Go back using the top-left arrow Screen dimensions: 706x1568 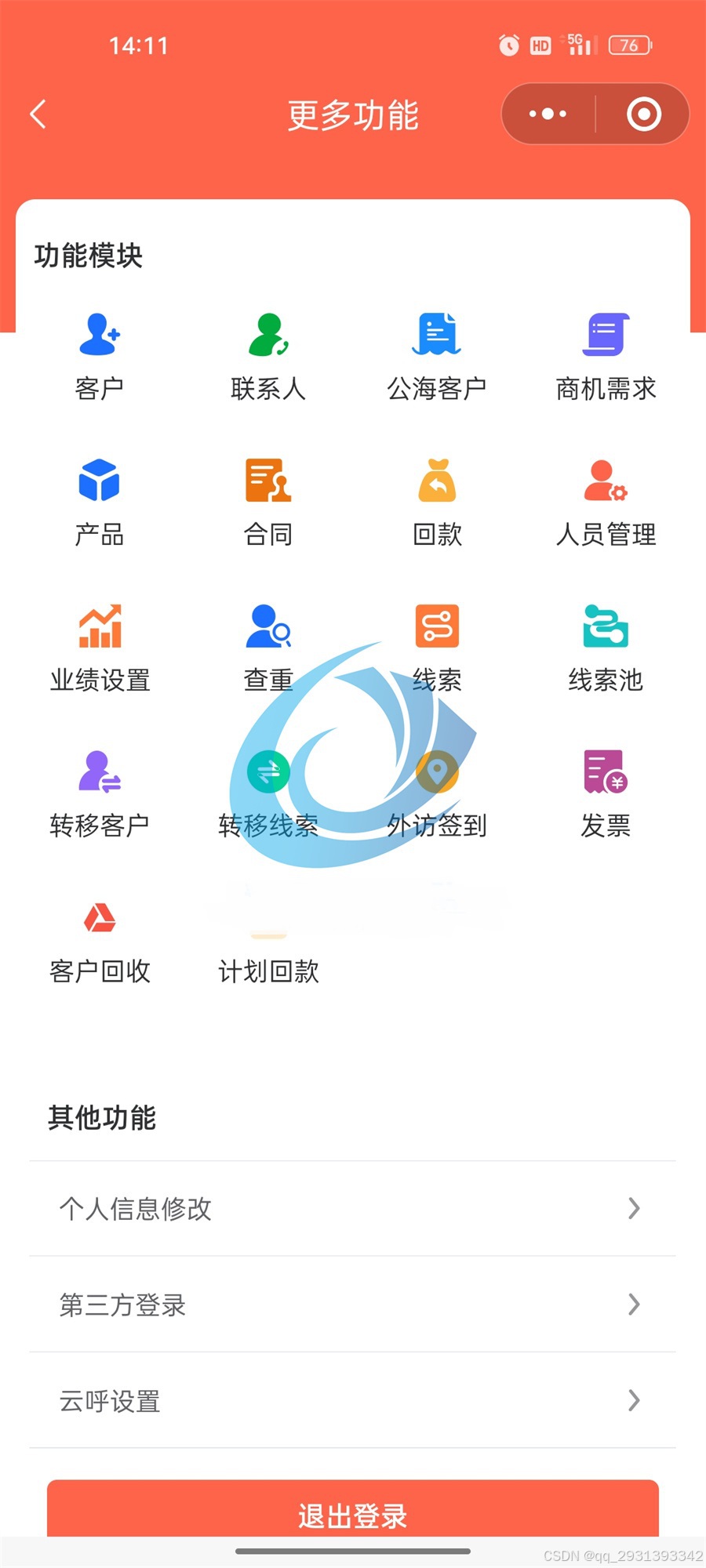[38, 114]
